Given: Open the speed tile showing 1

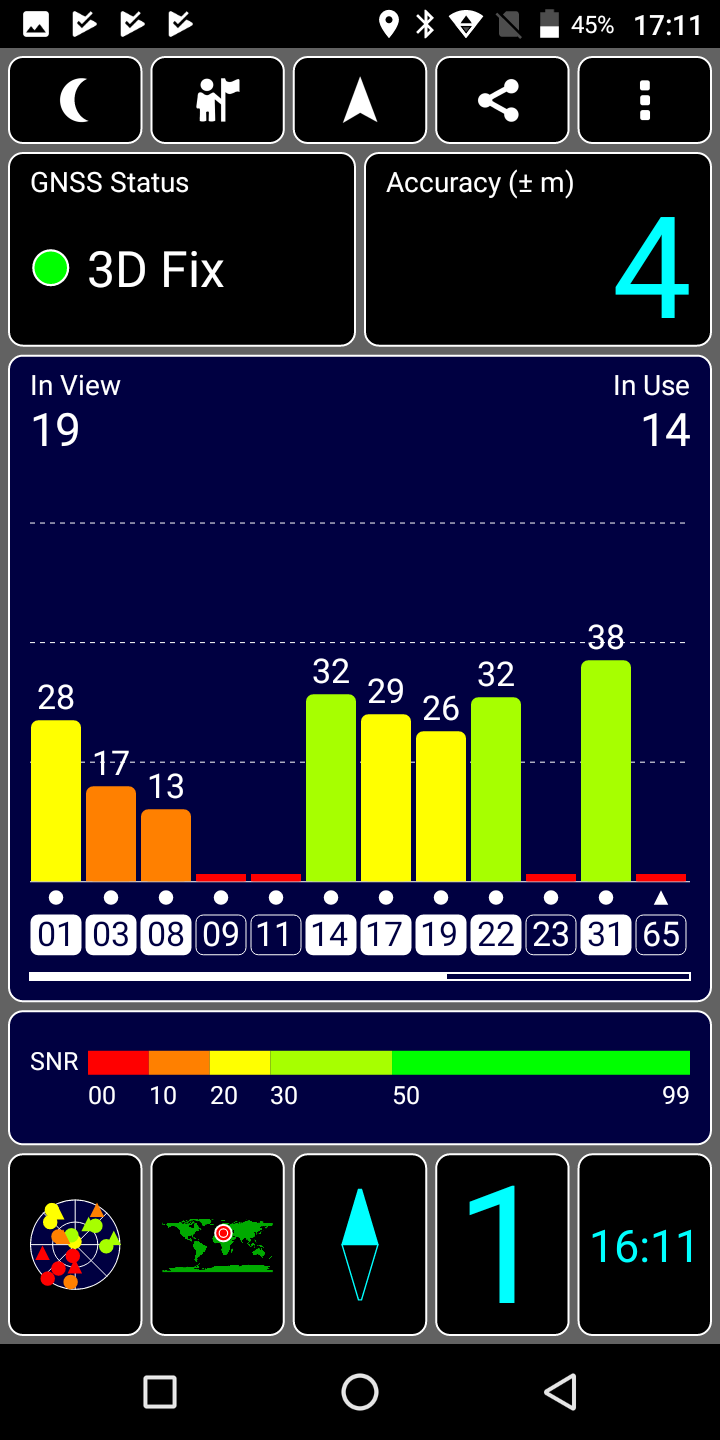Looking at the screenshot, I should pyautogui.click(x=502, y=1245).
